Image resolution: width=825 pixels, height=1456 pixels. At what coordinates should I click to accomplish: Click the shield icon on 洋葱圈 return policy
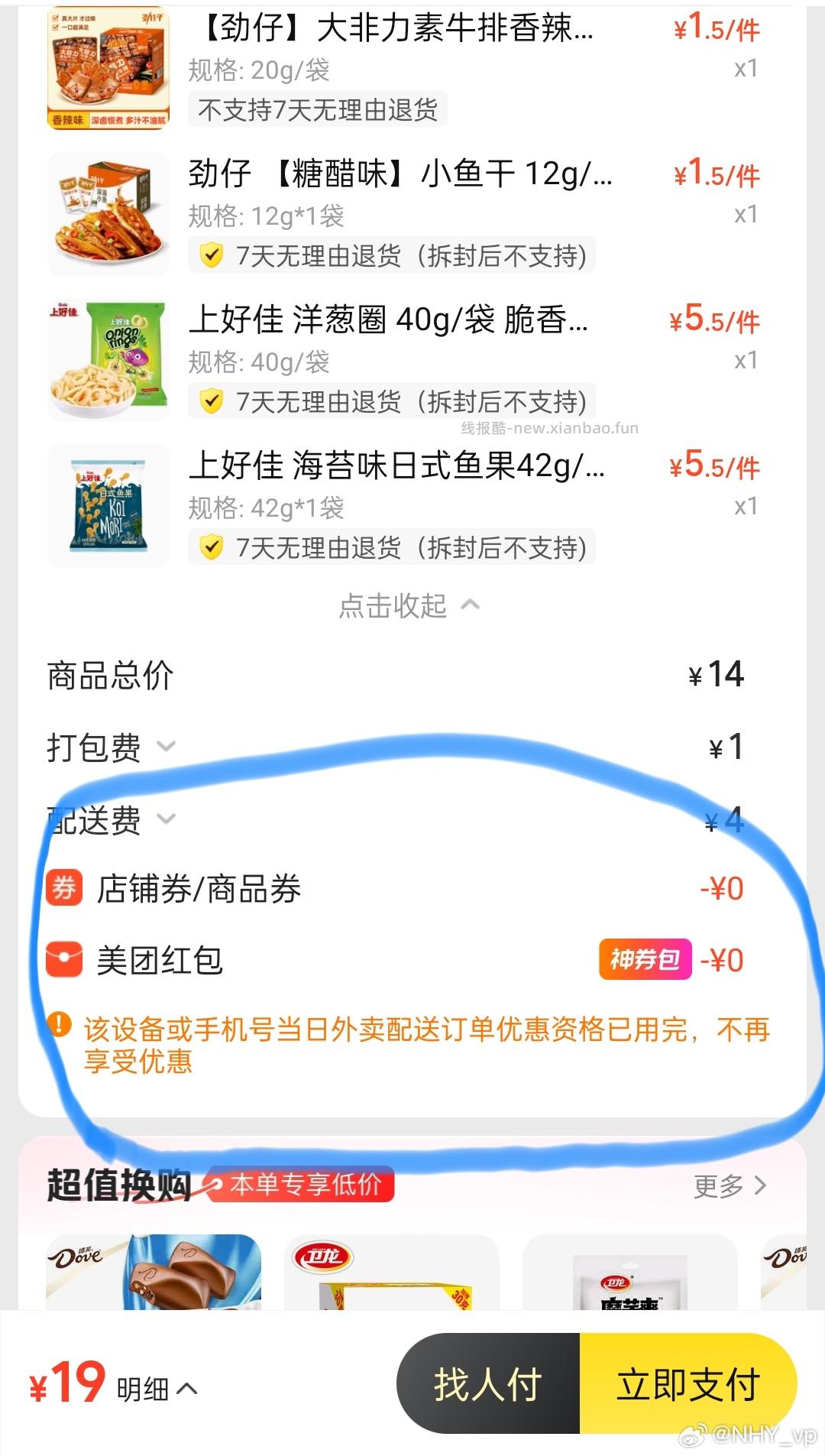click(212, 400)
